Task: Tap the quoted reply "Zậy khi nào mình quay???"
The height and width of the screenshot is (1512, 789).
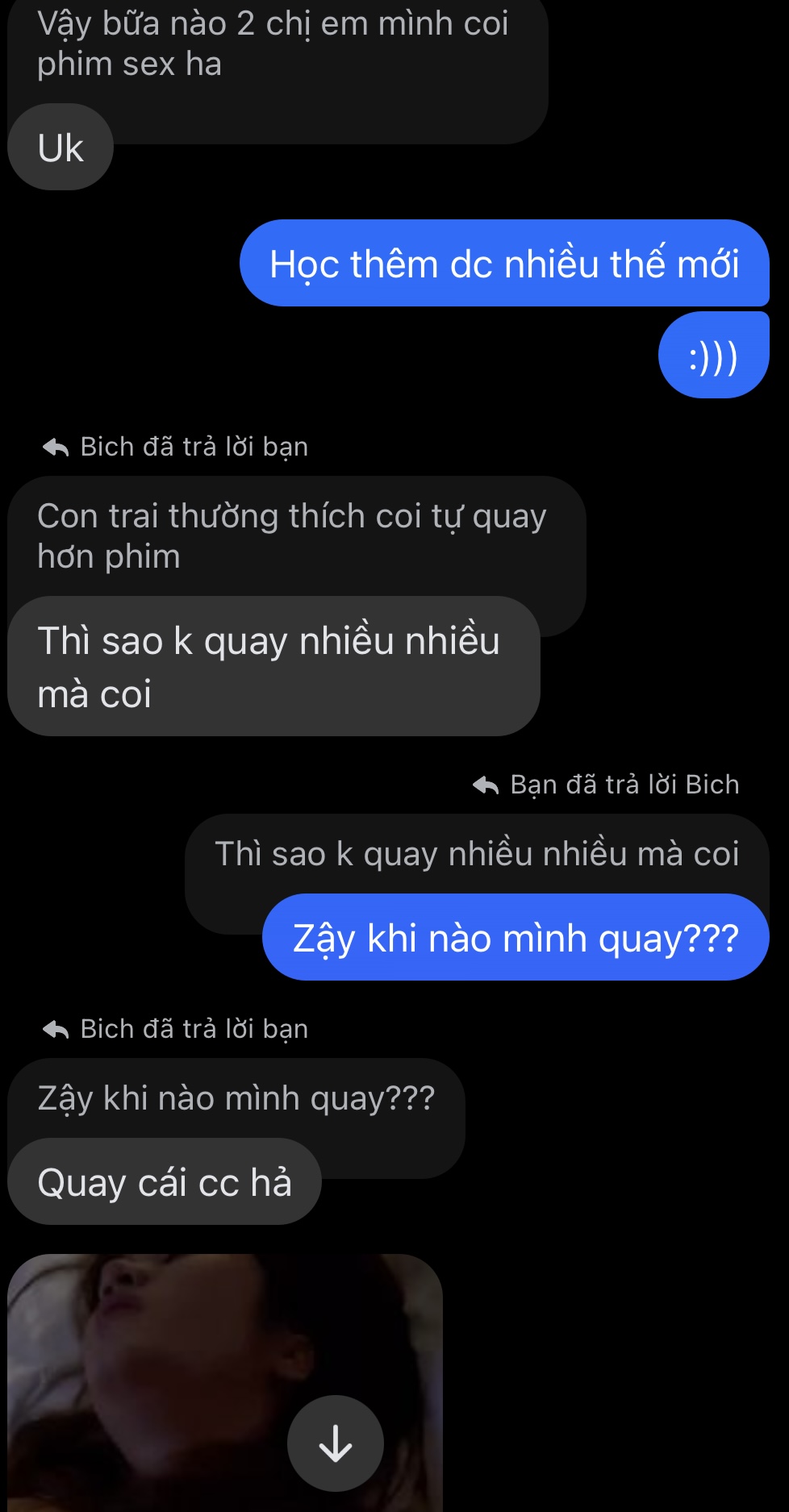Action: 236,1099
